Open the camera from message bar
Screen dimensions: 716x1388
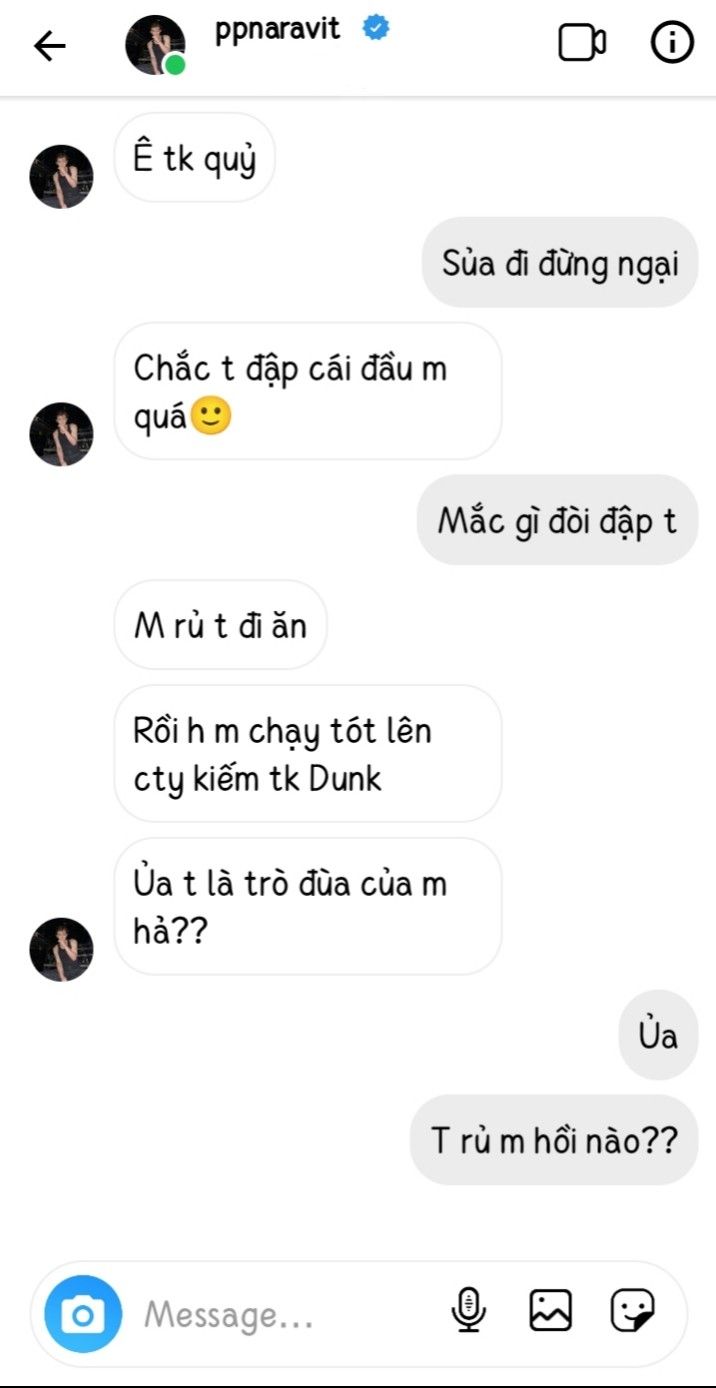pos(83,1314)
